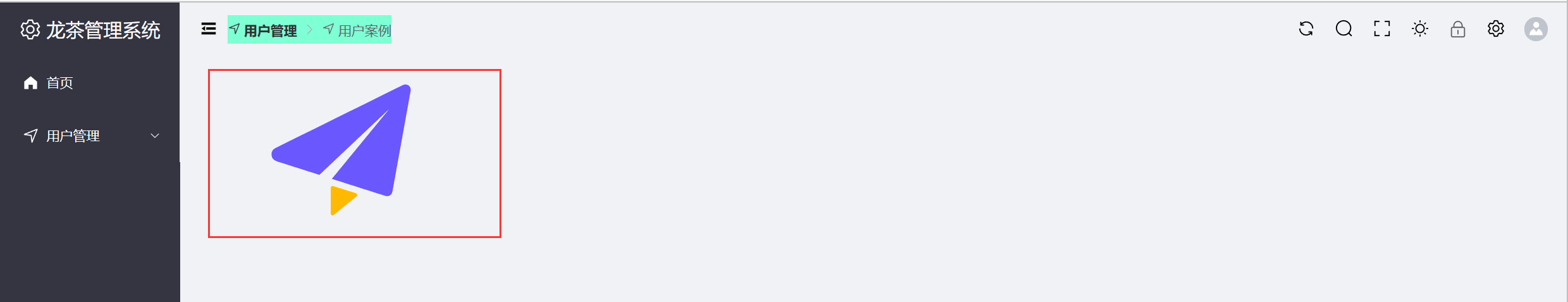Click the 用户管理 breadcrumb
Image resolution: width=1568 pixels, height=302 pixels.
click(x=270, y=30)
